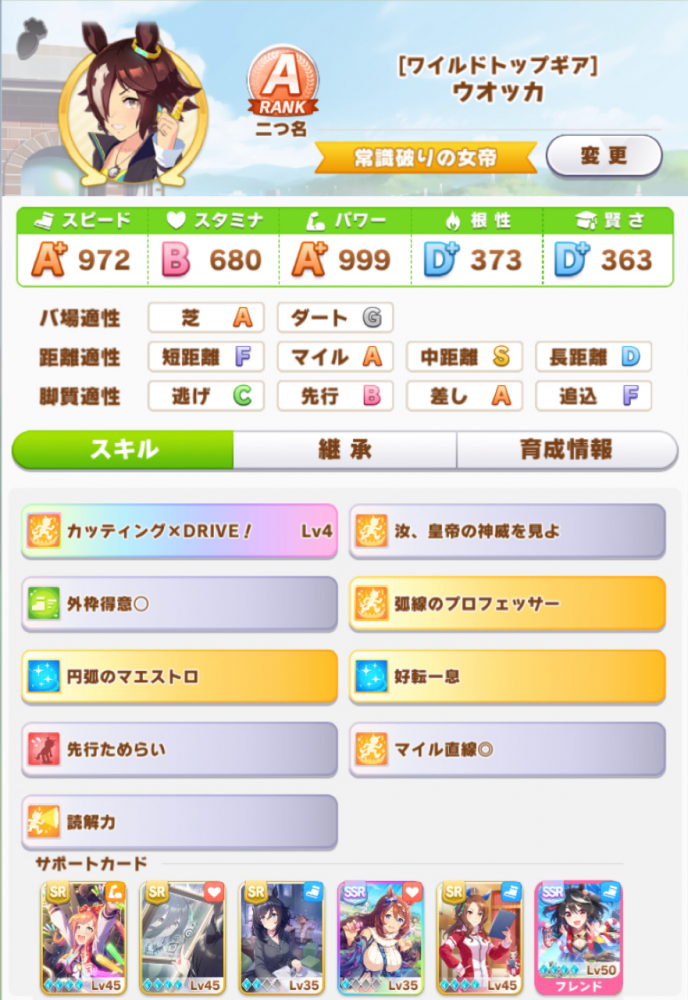Open skill 汝、皇帝の神威を見よ
The image size is (688, 1000).
click(x=507, y=532)
